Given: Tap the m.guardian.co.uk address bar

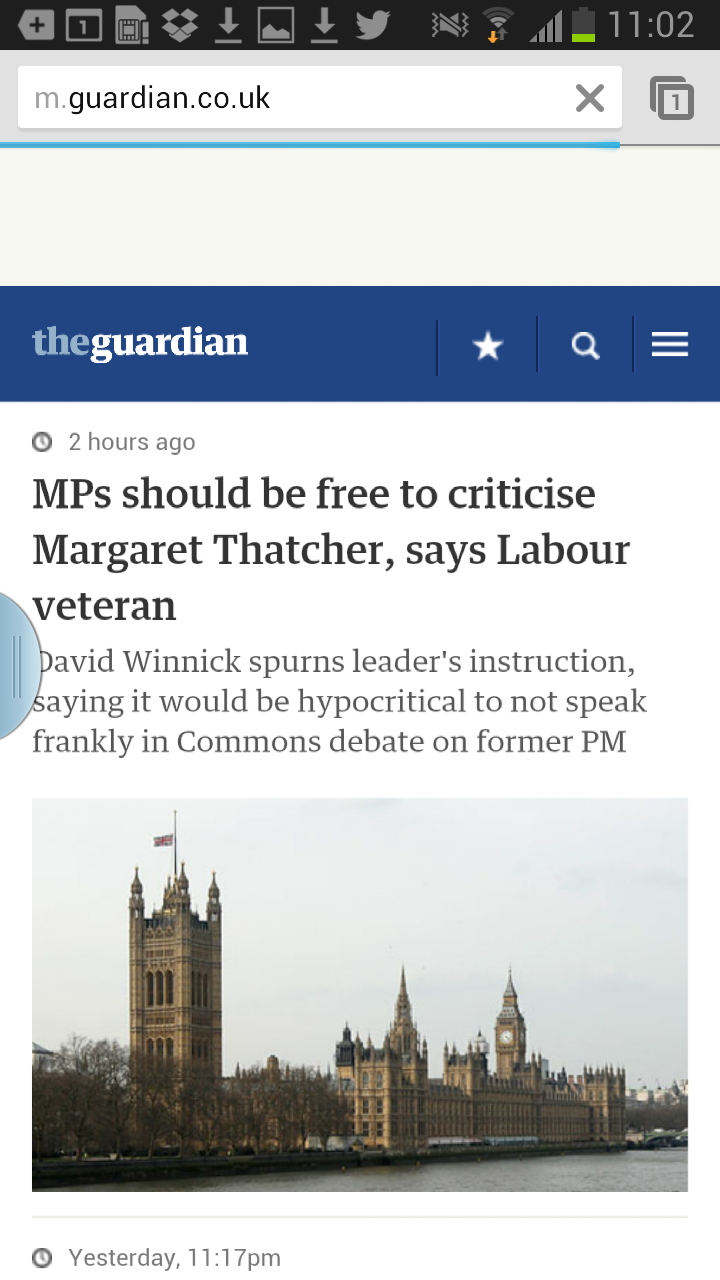Looking at the screenshot, I should pyautogui.click(x=290, y=98).
